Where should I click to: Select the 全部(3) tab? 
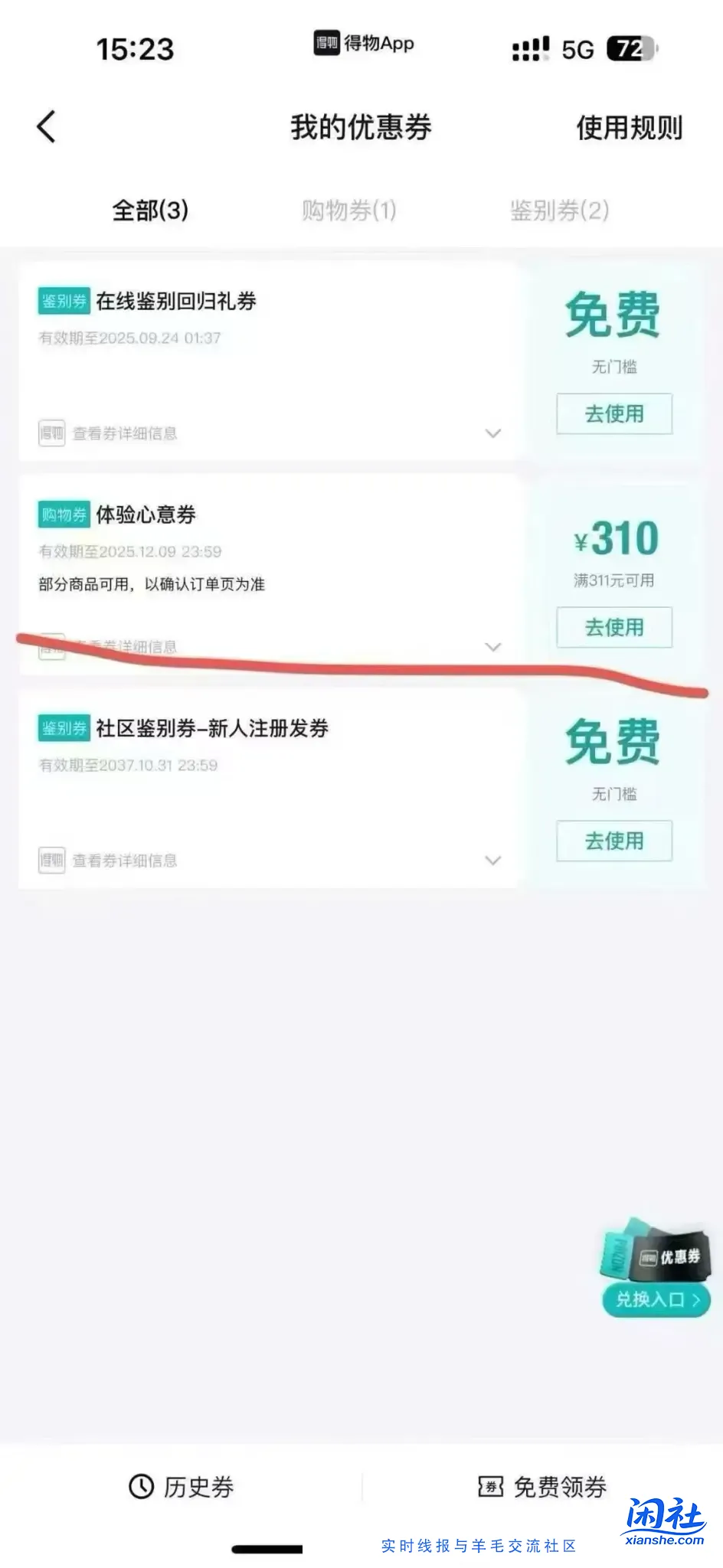coord(149,211)
